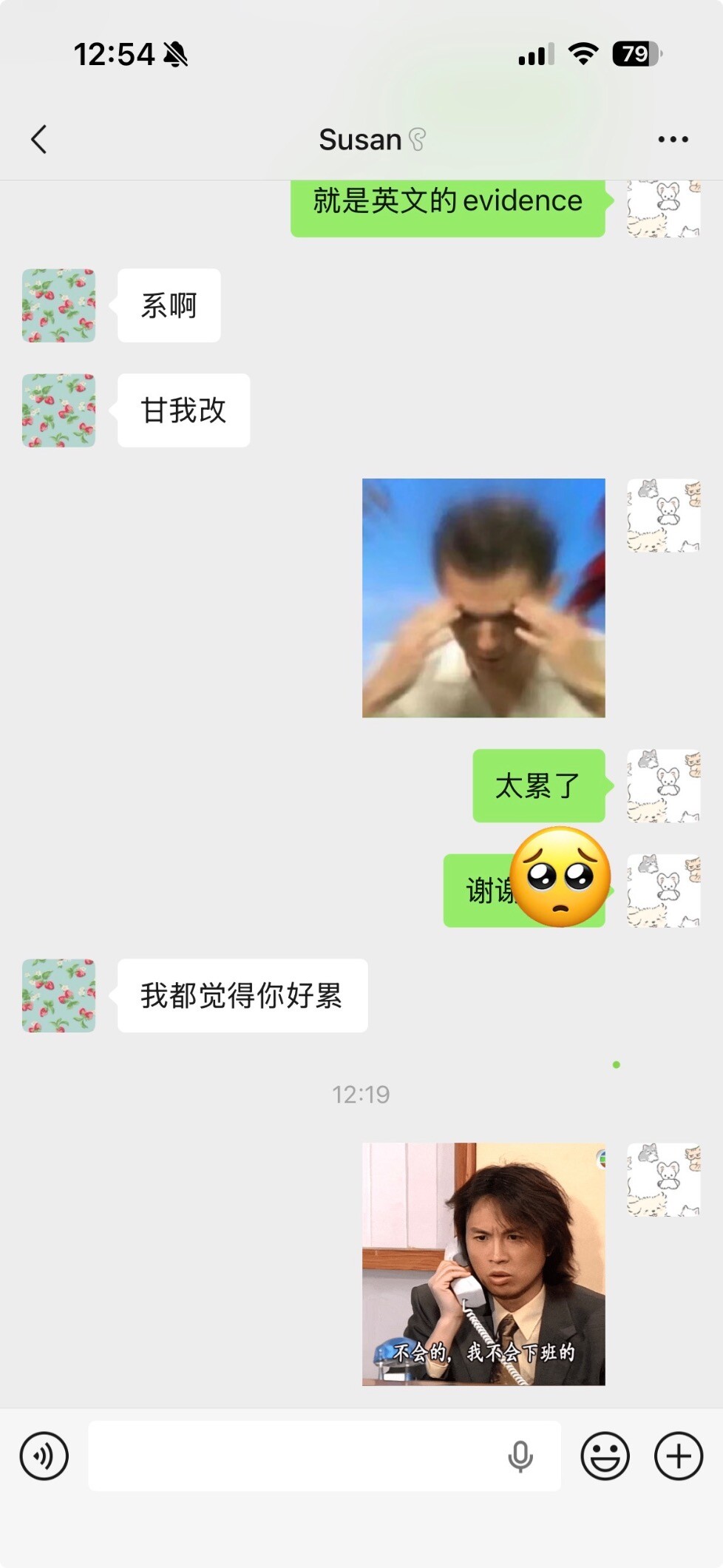The width and height of the screenshot is (723, 1568).
Task: Open the plus attachments menu
Action: pyautogui.click(x=679, y=1456)
